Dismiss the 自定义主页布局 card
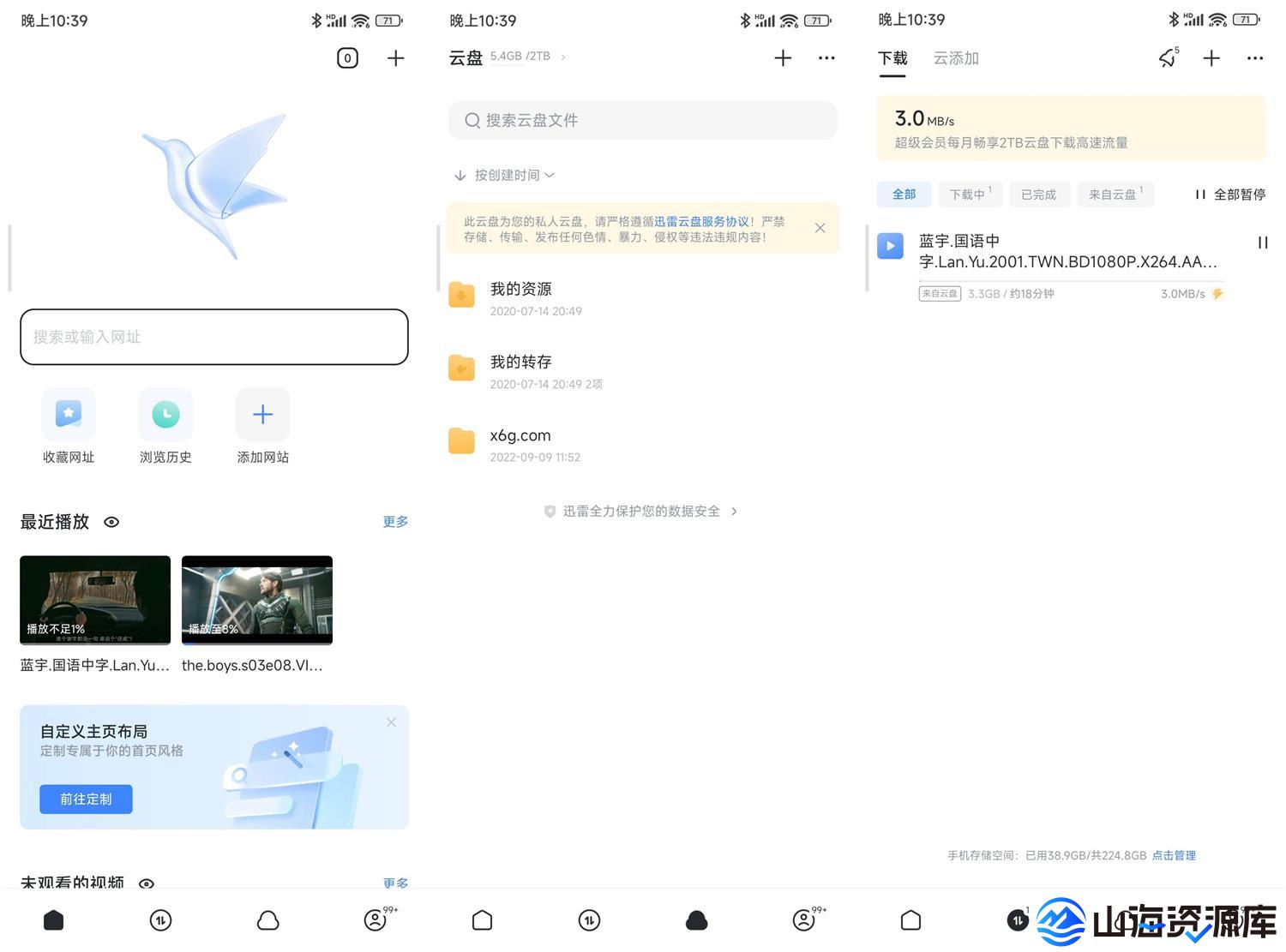This screenshot has height=952, width=1286. click(x=391, y=722)
